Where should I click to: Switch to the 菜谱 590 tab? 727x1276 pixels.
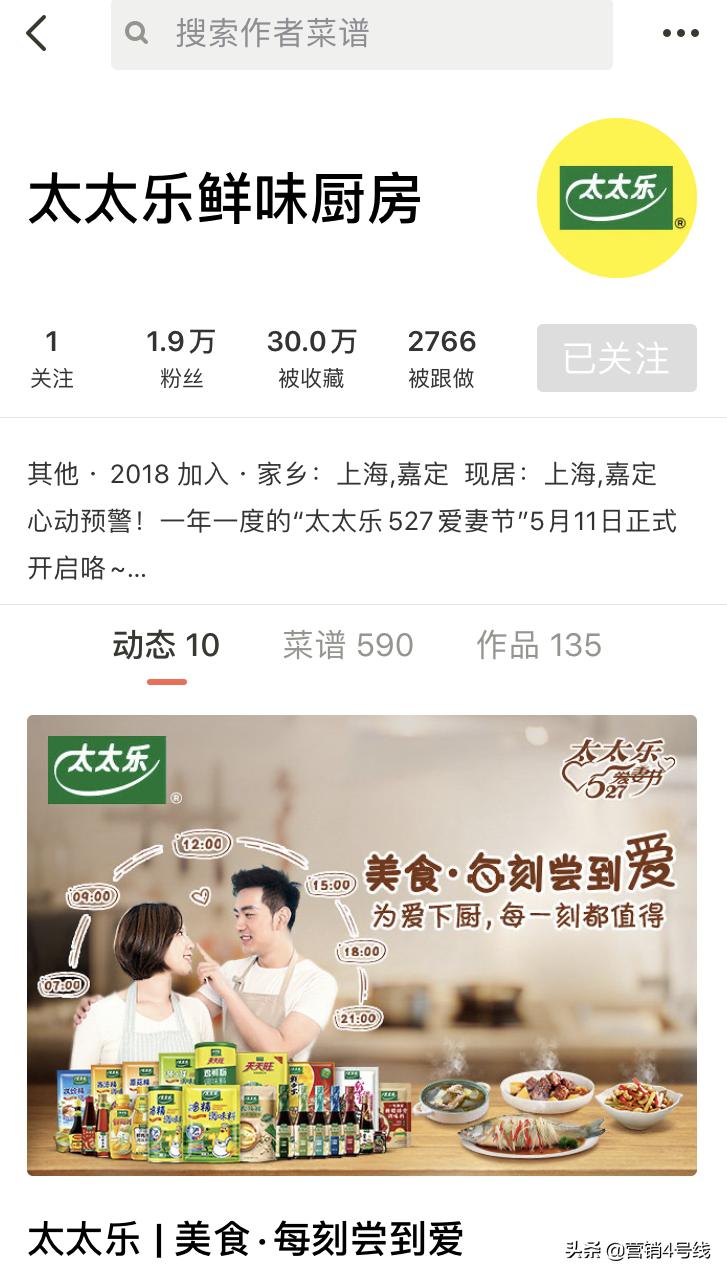(x=348, y=646)
